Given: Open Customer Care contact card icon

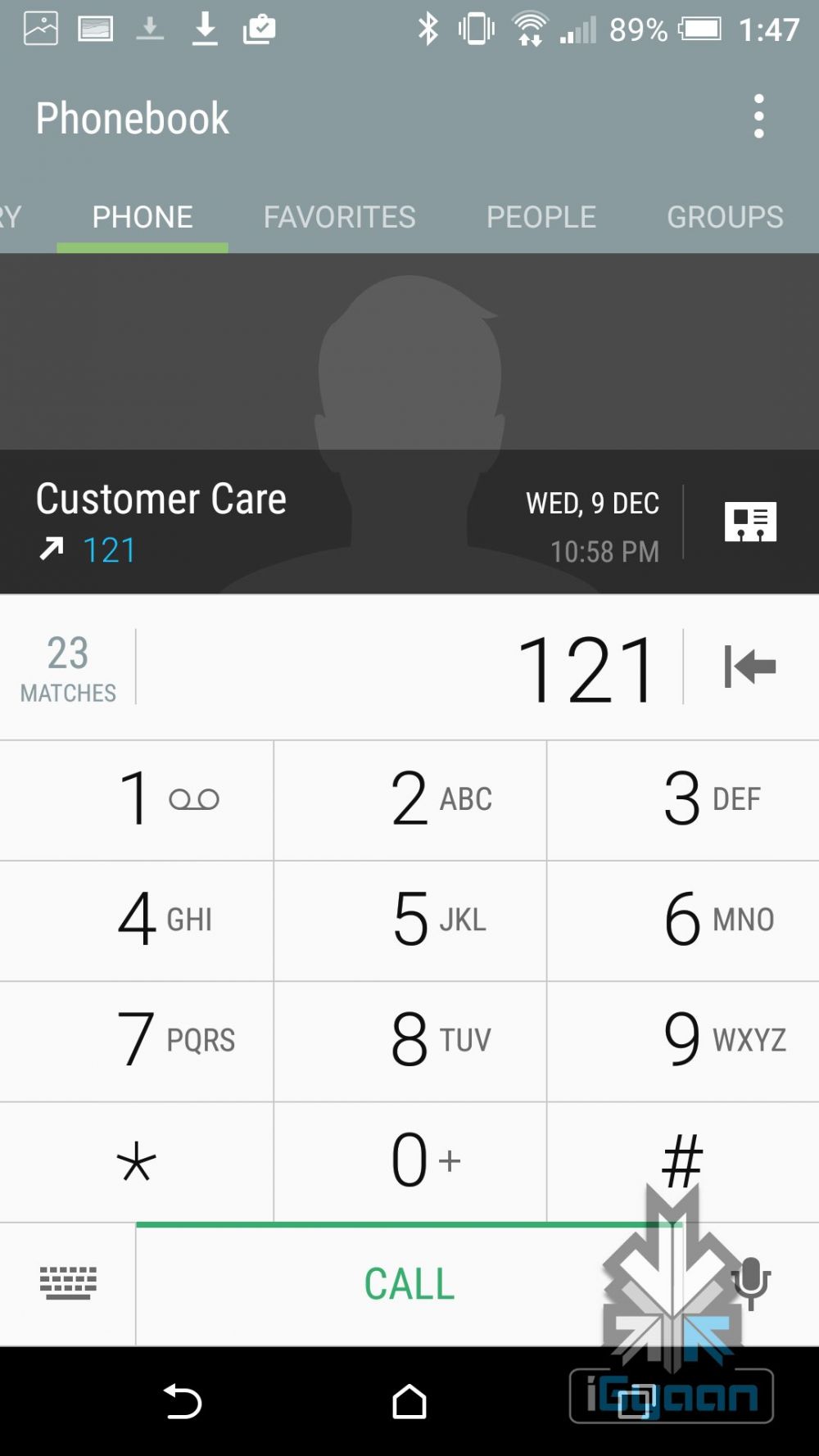Looking at the screenshot, I should [750, 522].
